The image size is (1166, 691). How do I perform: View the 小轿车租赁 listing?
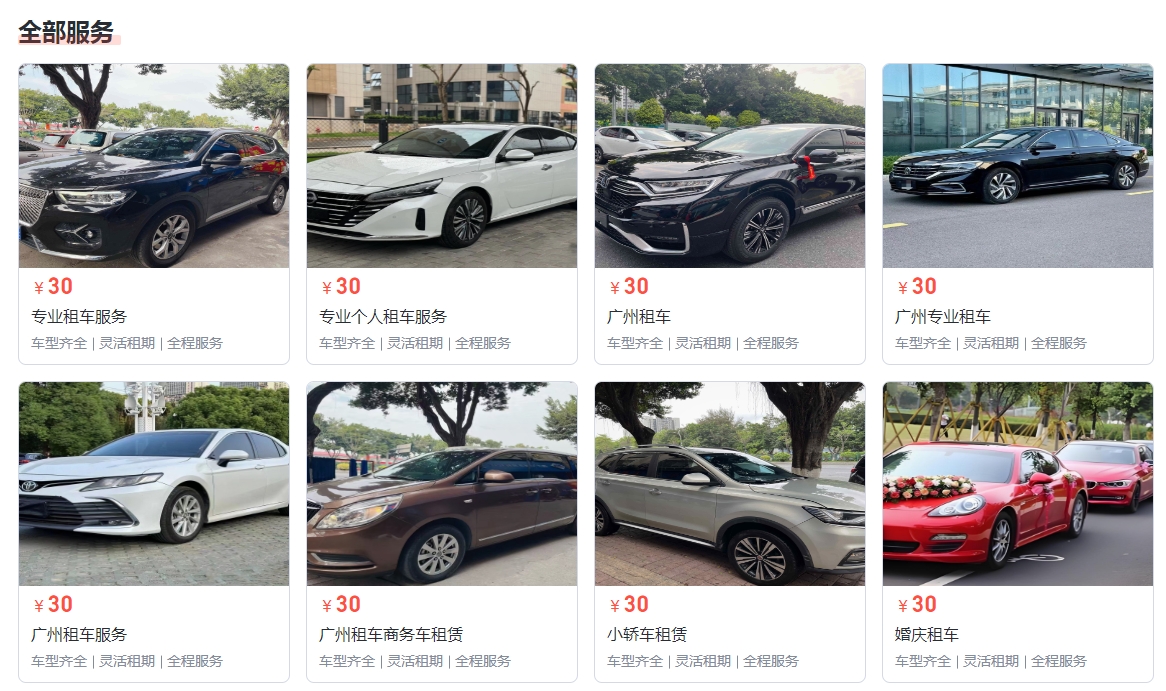click(x=729, y=532)
